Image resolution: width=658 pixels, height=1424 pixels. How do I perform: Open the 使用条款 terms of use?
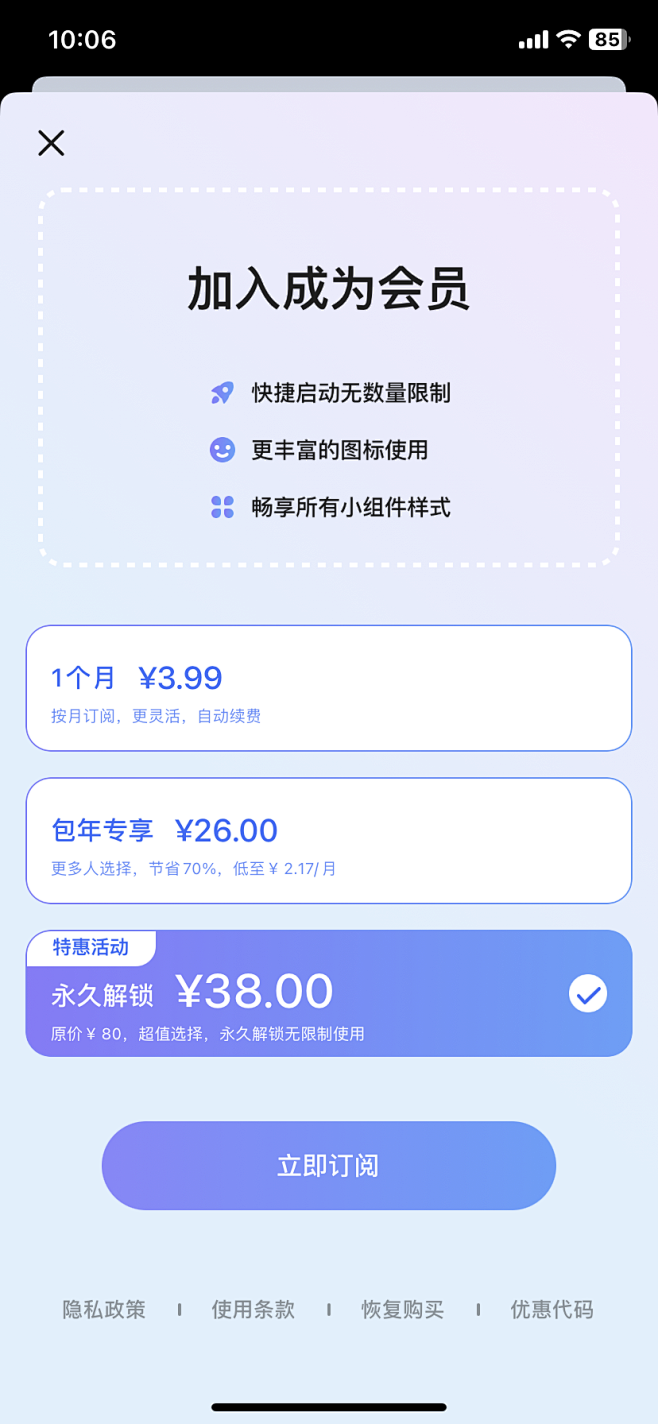[253, 1309]
